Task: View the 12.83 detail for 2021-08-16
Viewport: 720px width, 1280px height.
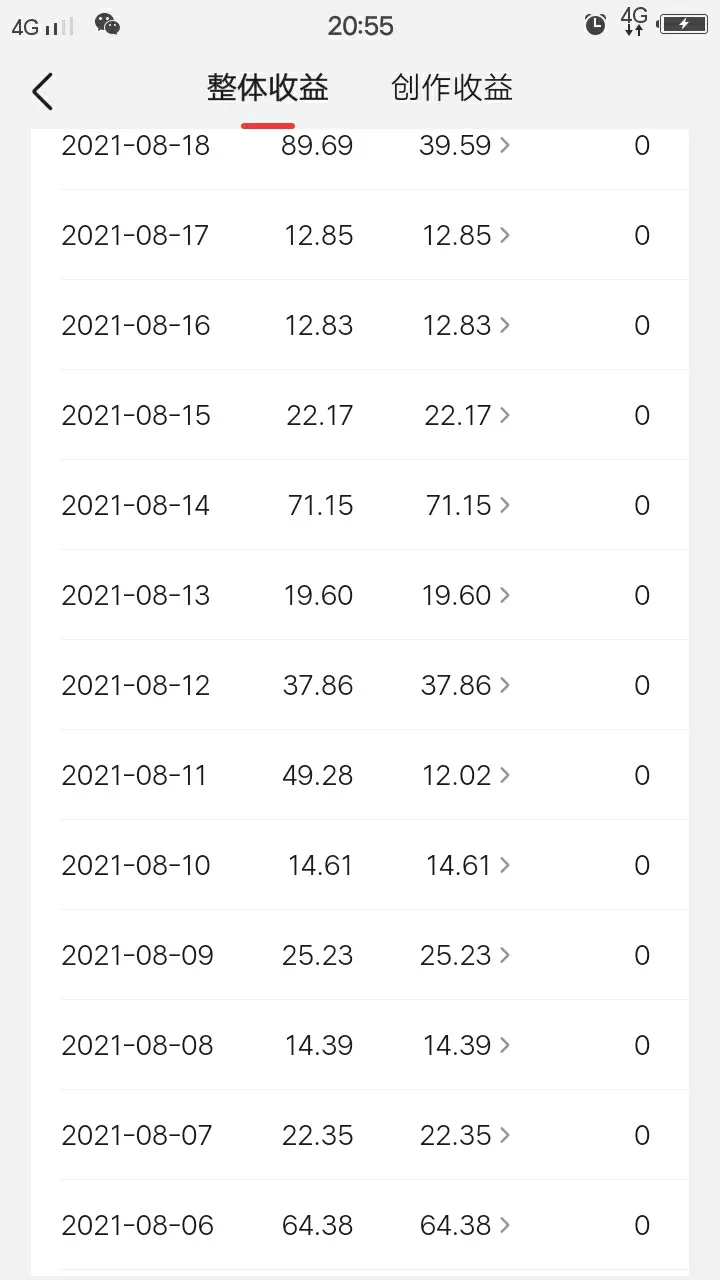Action: click(x=465, y=326)
